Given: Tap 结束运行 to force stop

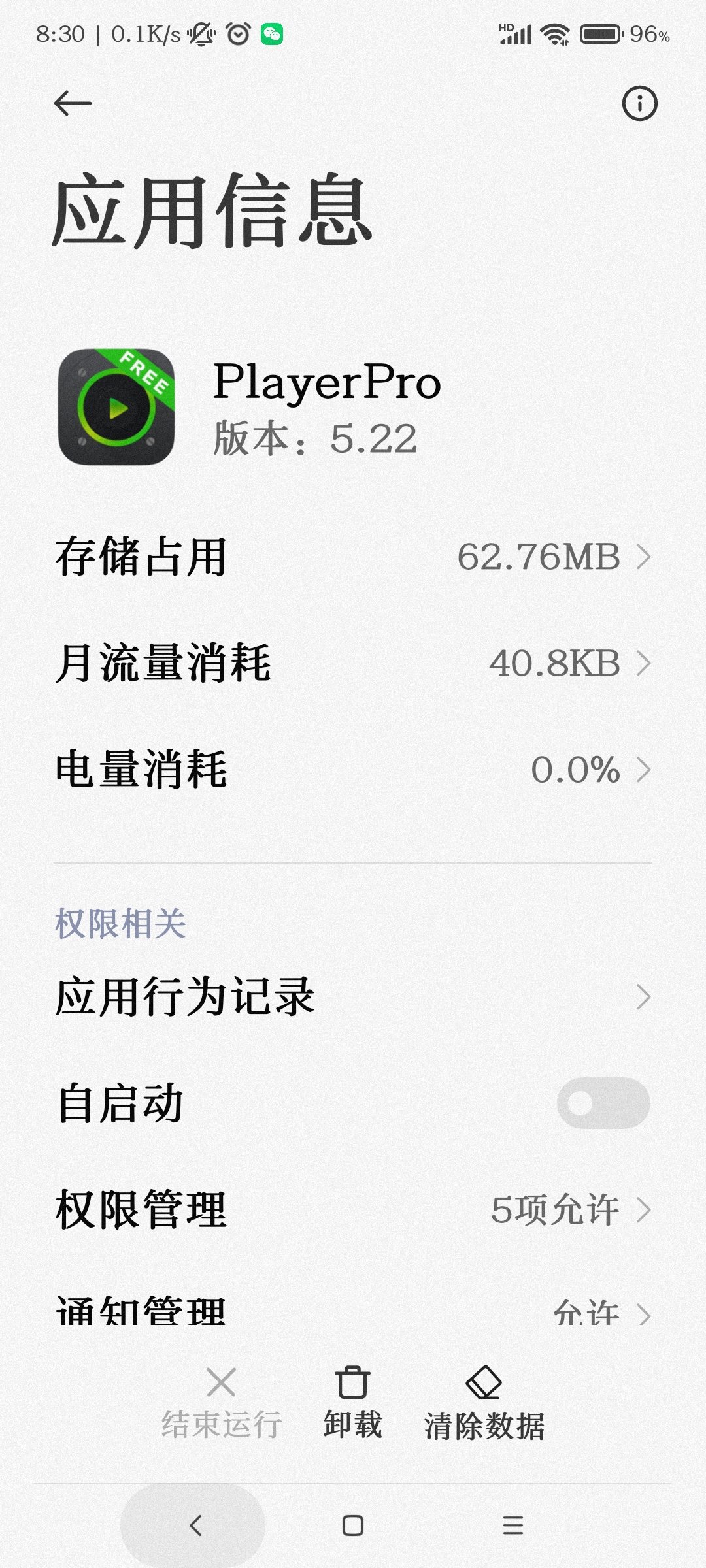Looking at the screenshot, I should coord(221,1402).
